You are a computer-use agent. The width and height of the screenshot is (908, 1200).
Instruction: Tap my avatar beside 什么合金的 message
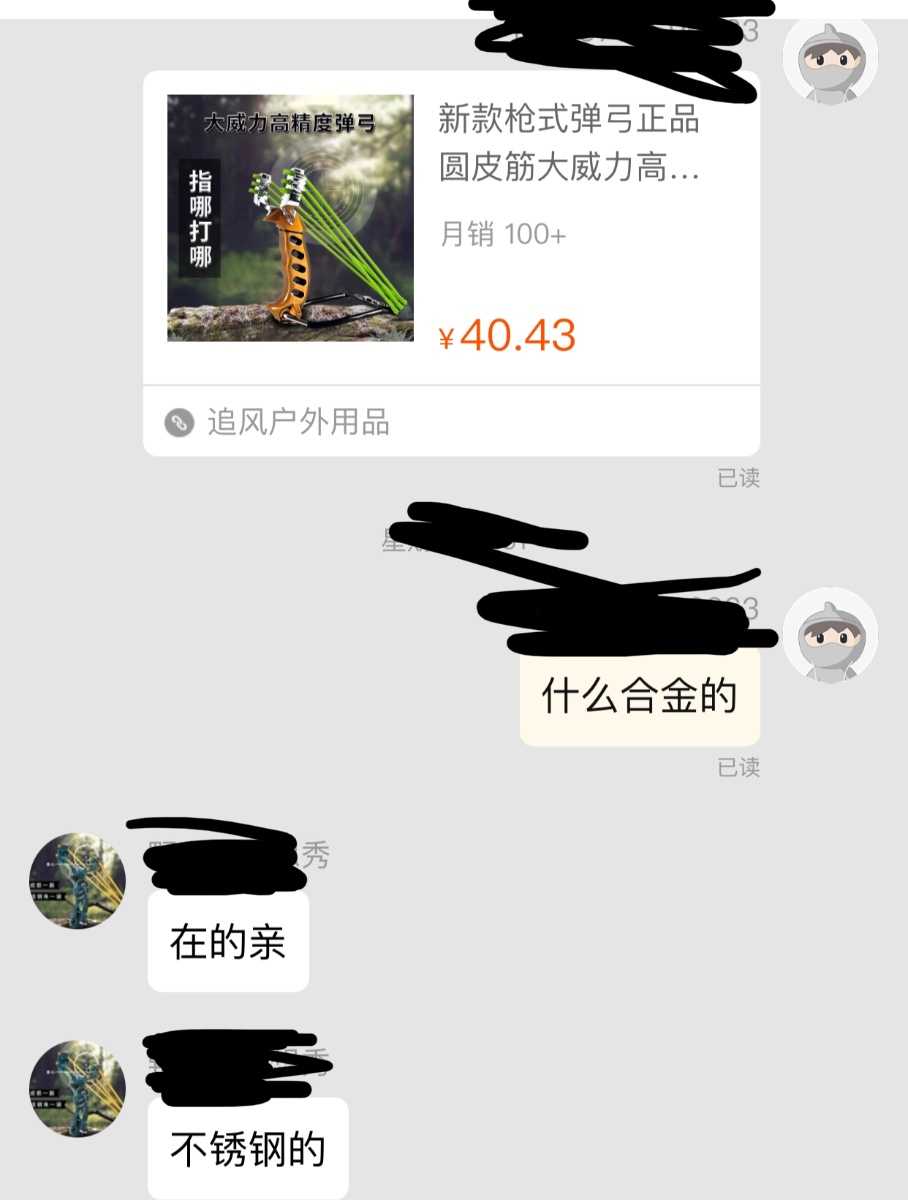[829, 637]
